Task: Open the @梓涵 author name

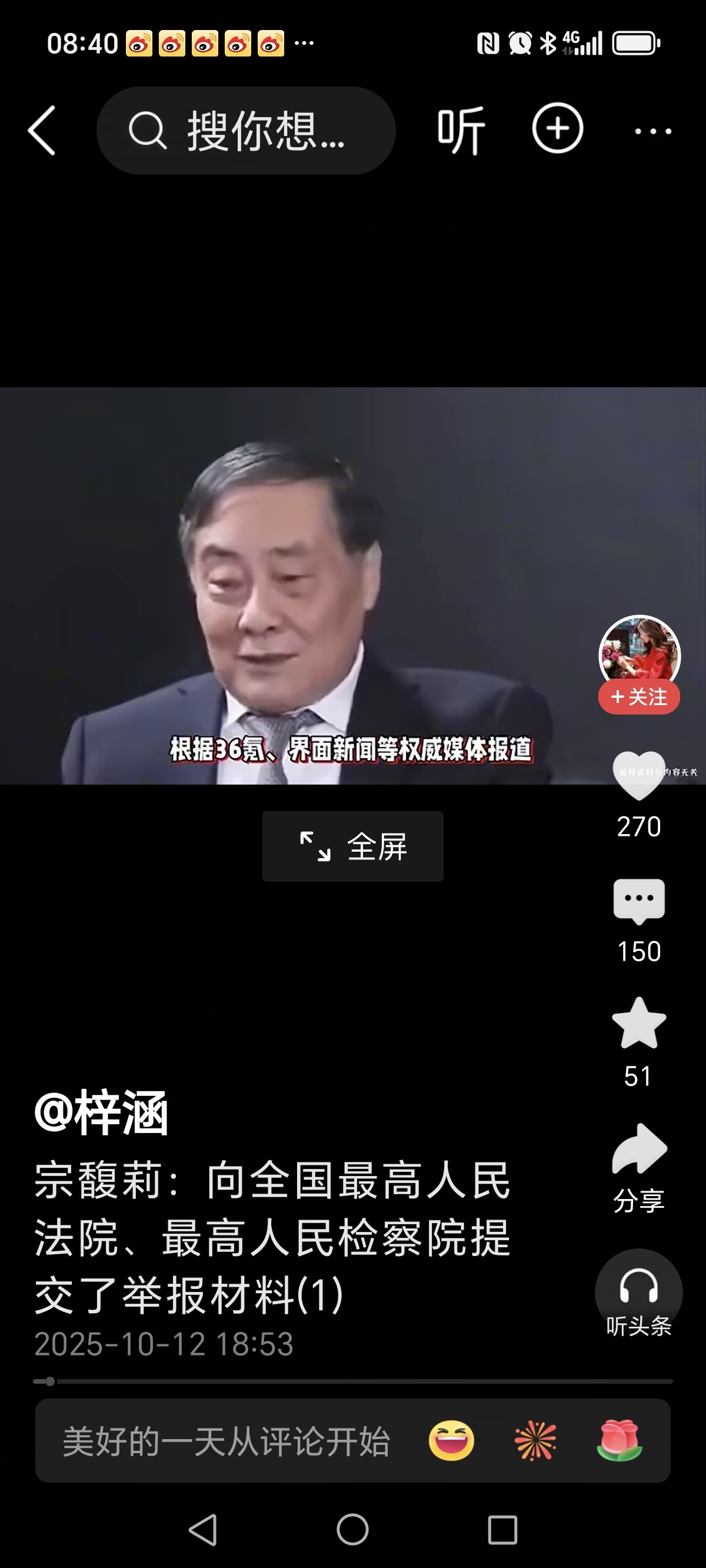Action: point(101,1113)
